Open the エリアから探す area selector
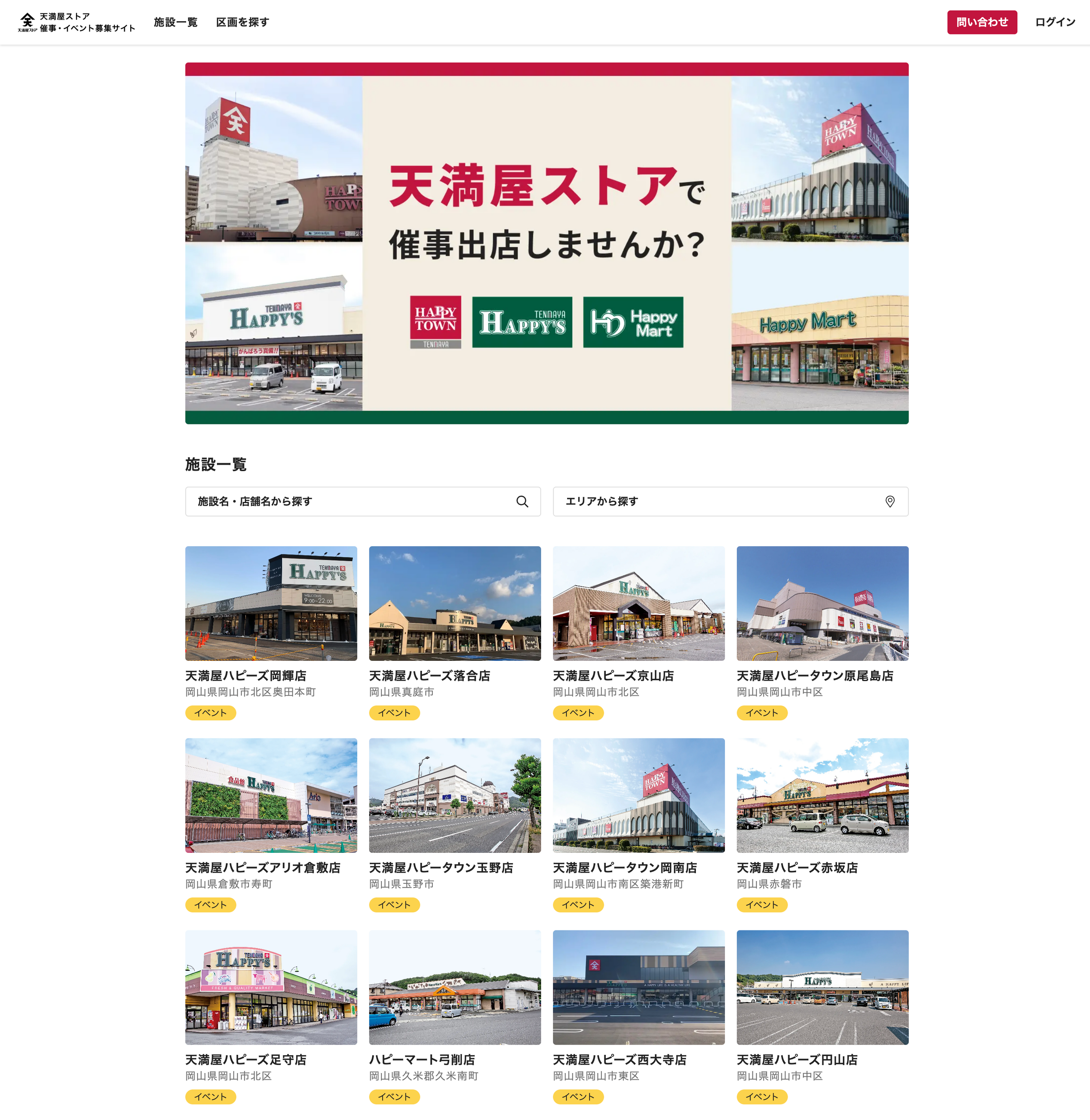The width and height of the screenshot is (1090, 1120). click(x=731, y=502)
